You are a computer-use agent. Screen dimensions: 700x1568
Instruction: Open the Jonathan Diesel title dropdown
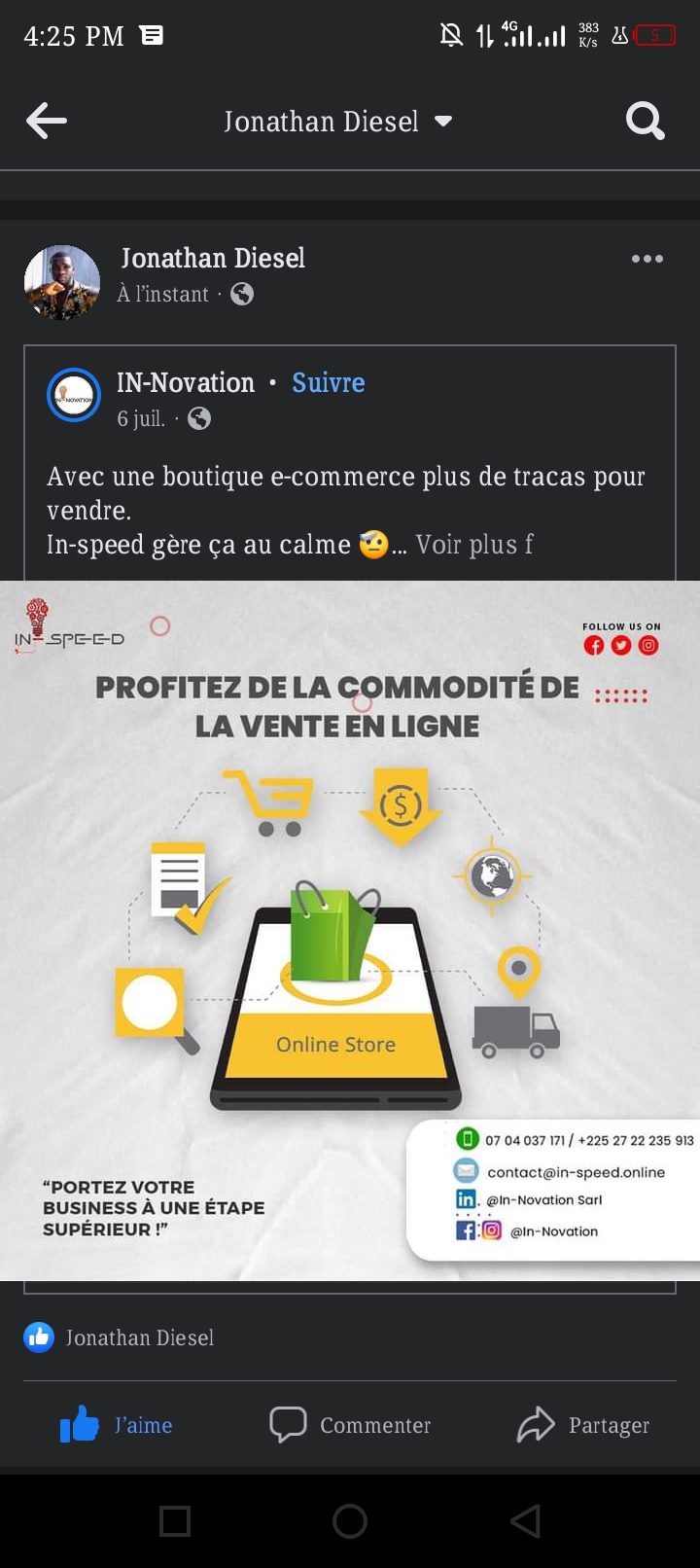click(x=337, y=122)
